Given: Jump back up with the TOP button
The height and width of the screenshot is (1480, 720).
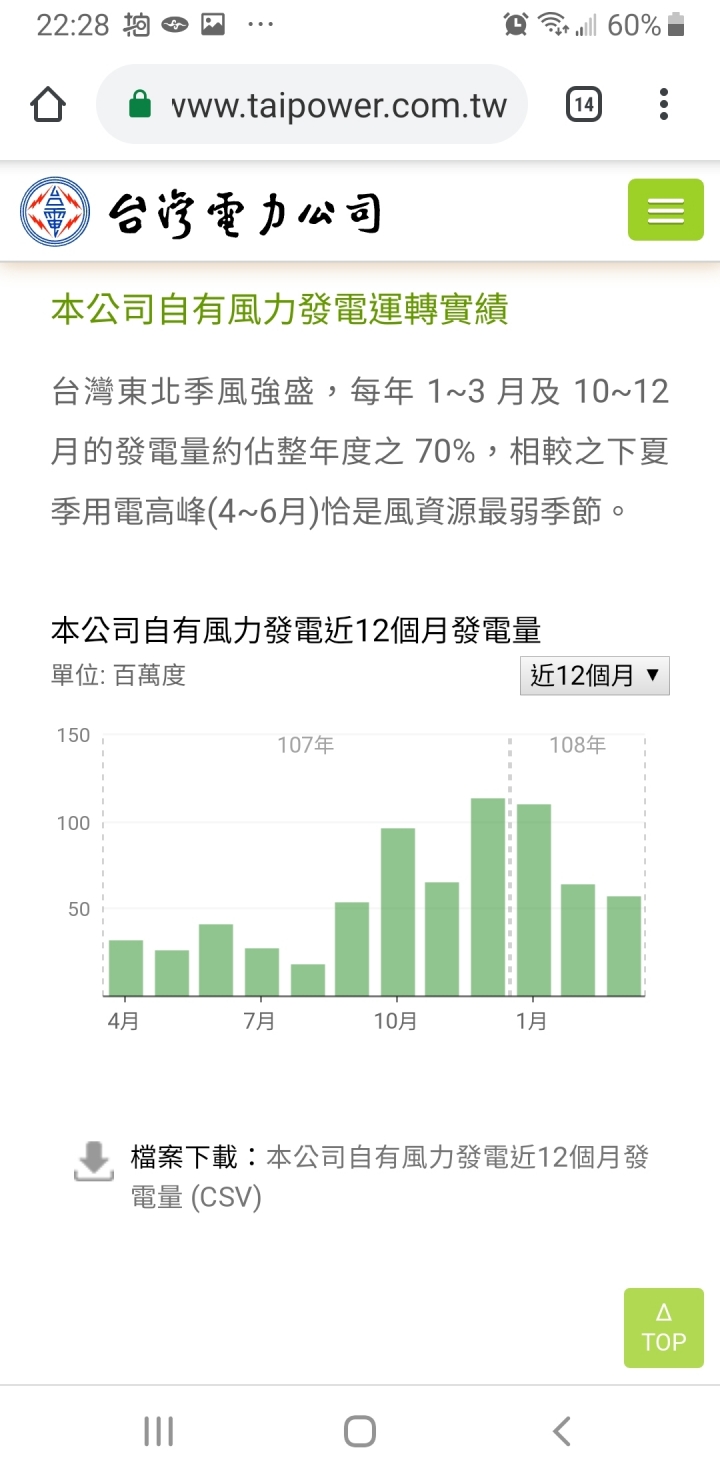Looking at the screenshot, I should coord(664,1328).
